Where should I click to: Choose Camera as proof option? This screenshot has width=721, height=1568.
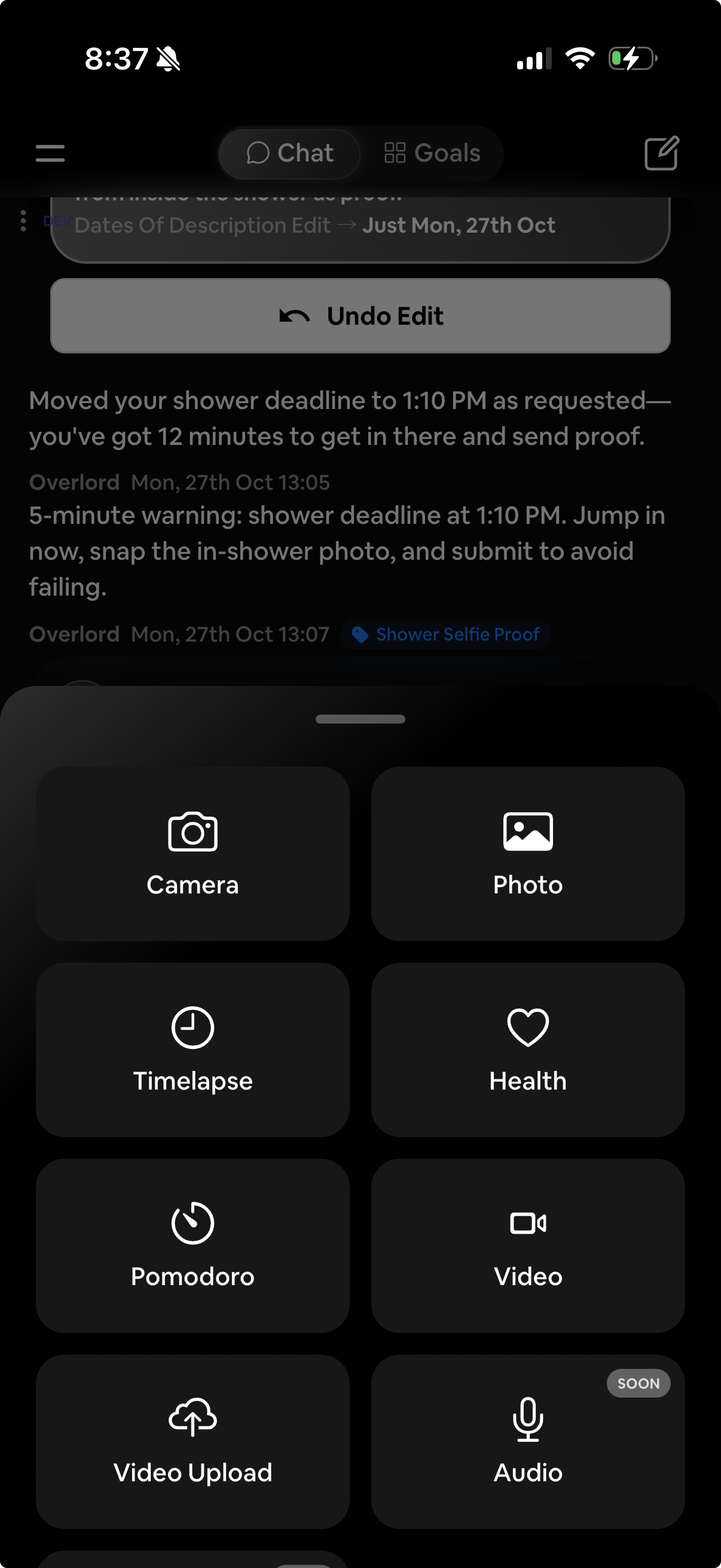[193, 853]
